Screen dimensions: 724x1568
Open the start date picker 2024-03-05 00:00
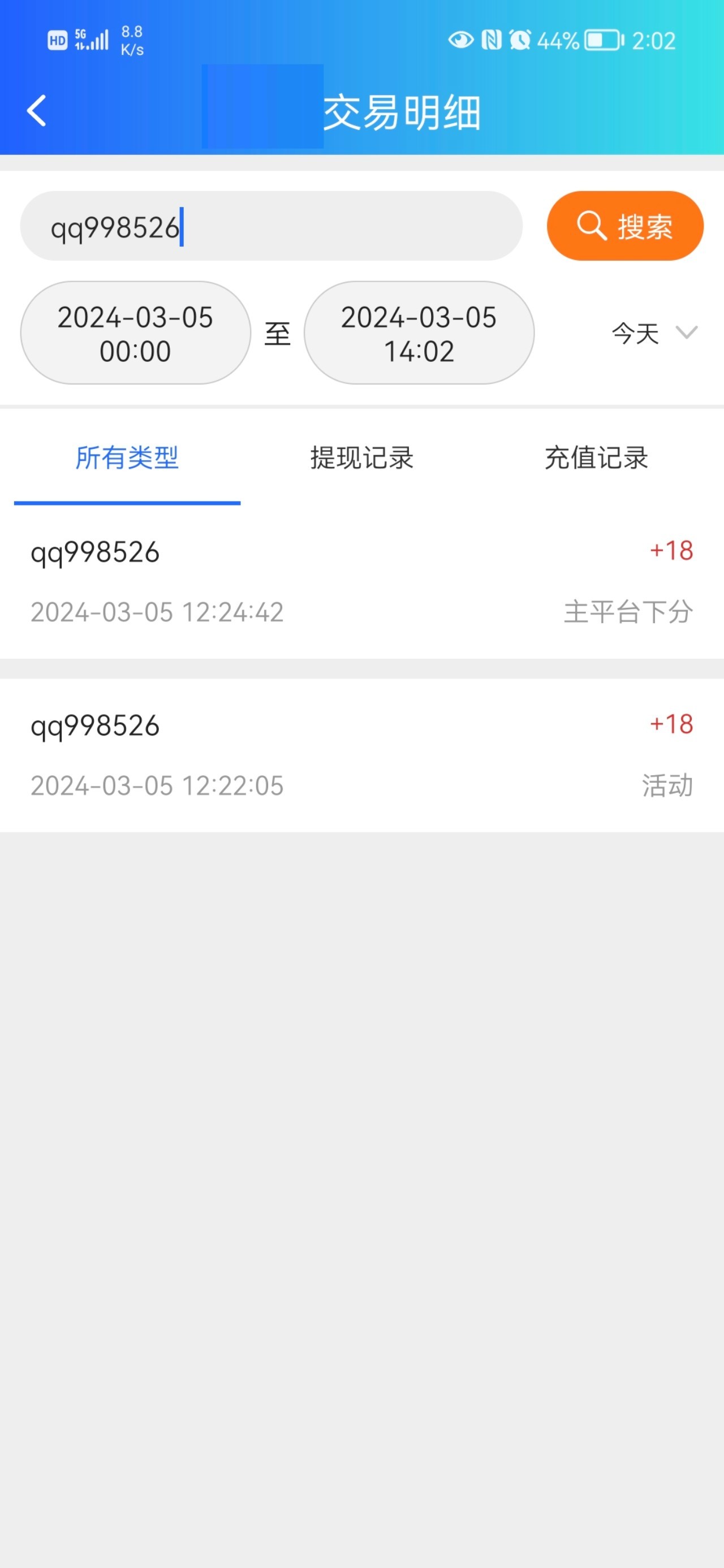[135, 333]
